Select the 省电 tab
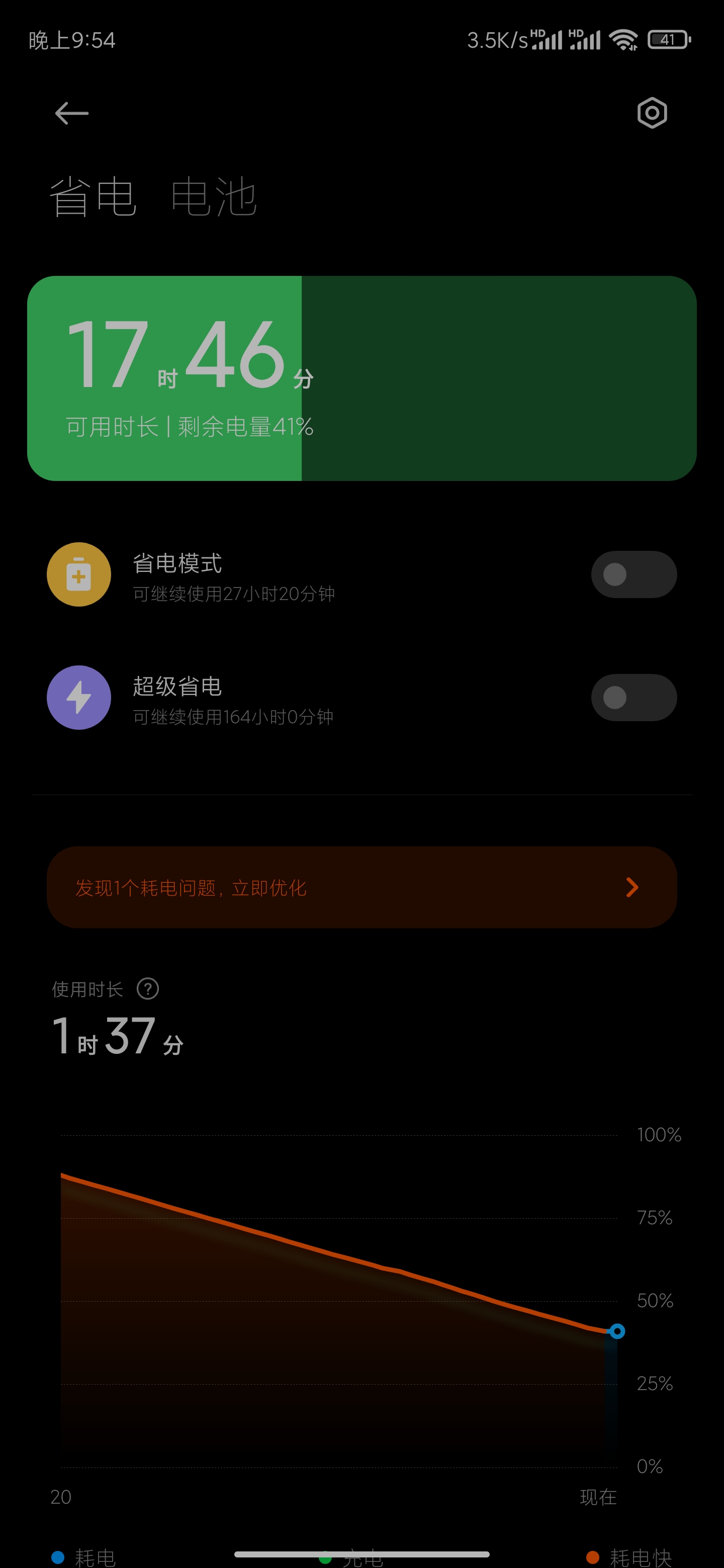 93,197
